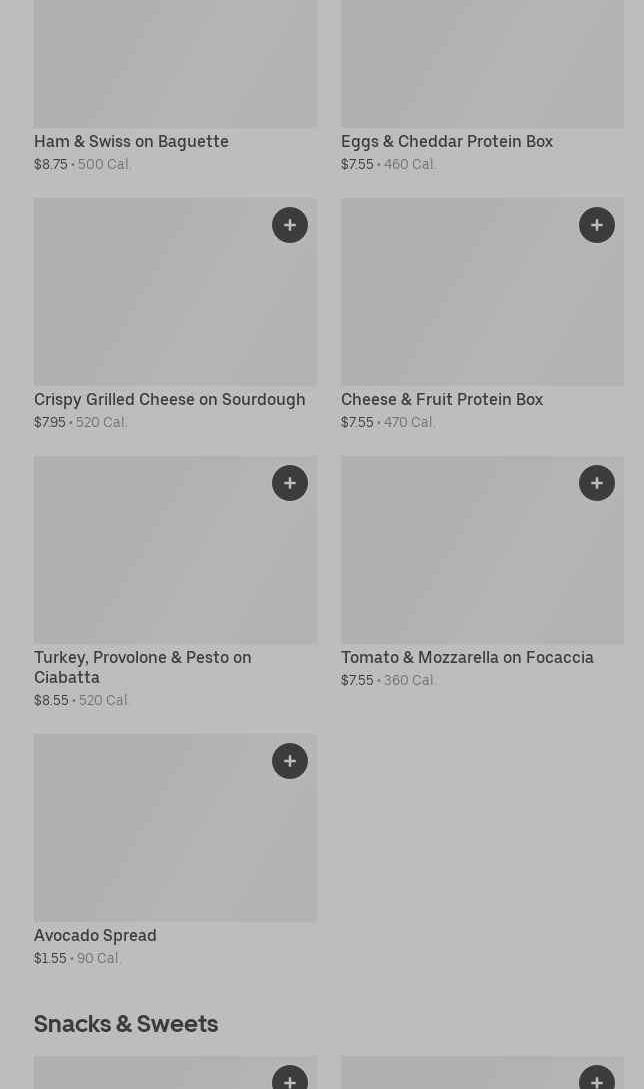Viewport: 644px width, 1089px height.
Task: Open Eggs & Cheddar Protein Box item
Action: [x=446, y=142]
